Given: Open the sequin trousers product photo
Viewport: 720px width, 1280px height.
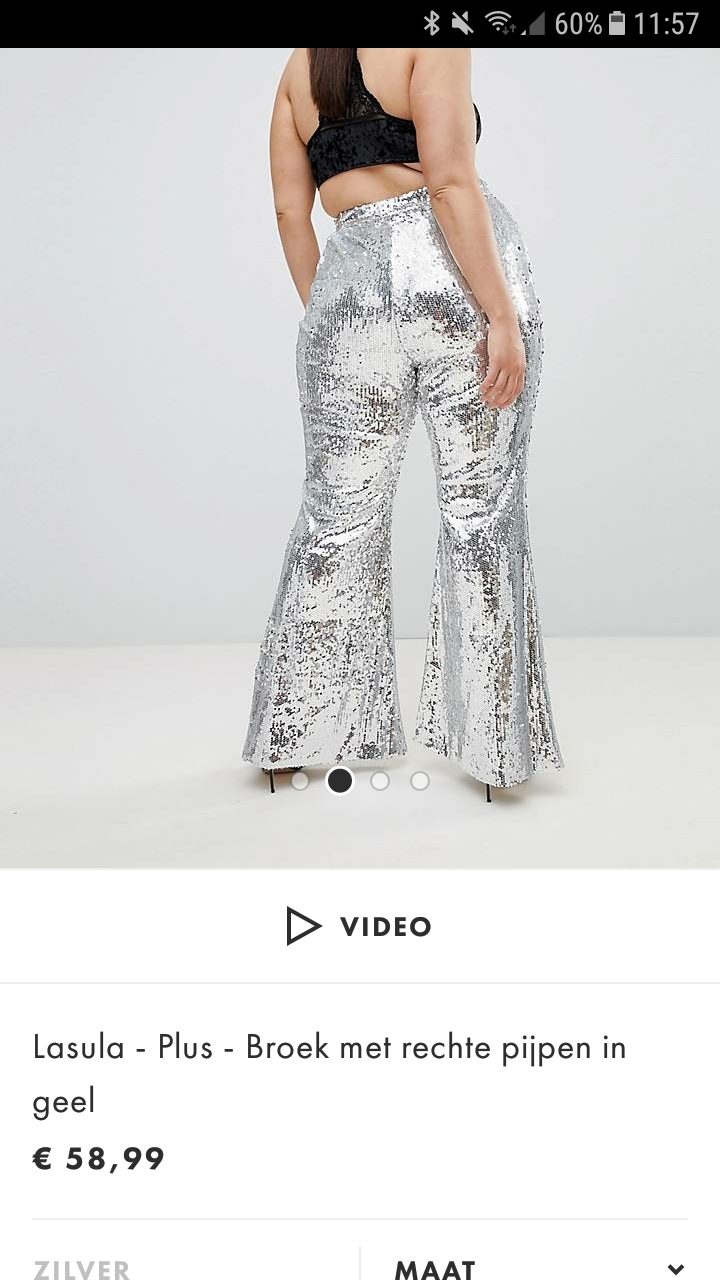Looking at the screenshot, I should [x=360, y=458].
